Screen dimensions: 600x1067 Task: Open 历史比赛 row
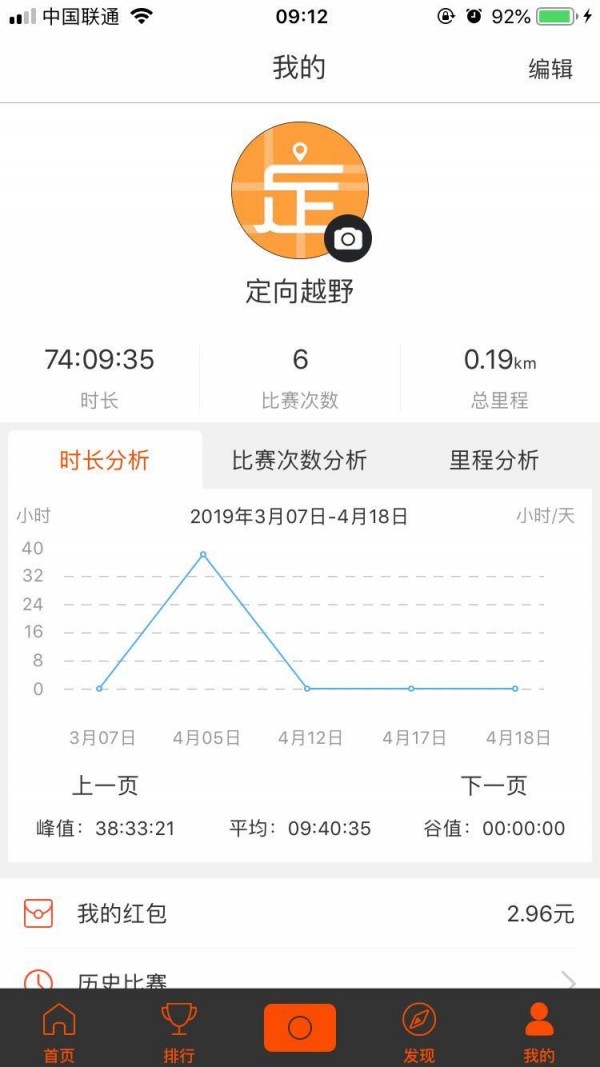(300, 980)
